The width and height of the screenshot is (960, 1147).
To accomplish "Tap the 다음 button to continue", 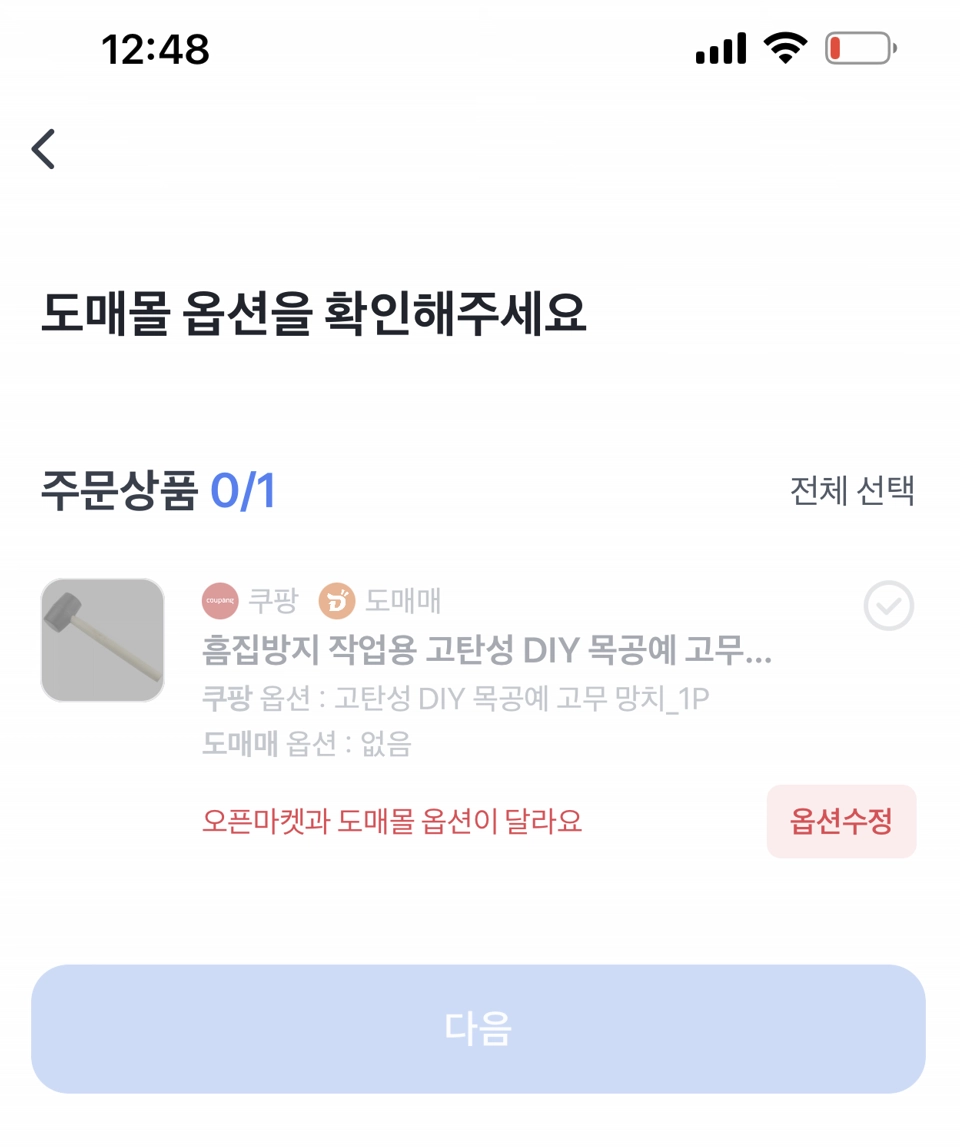I will click(478, 1028).
